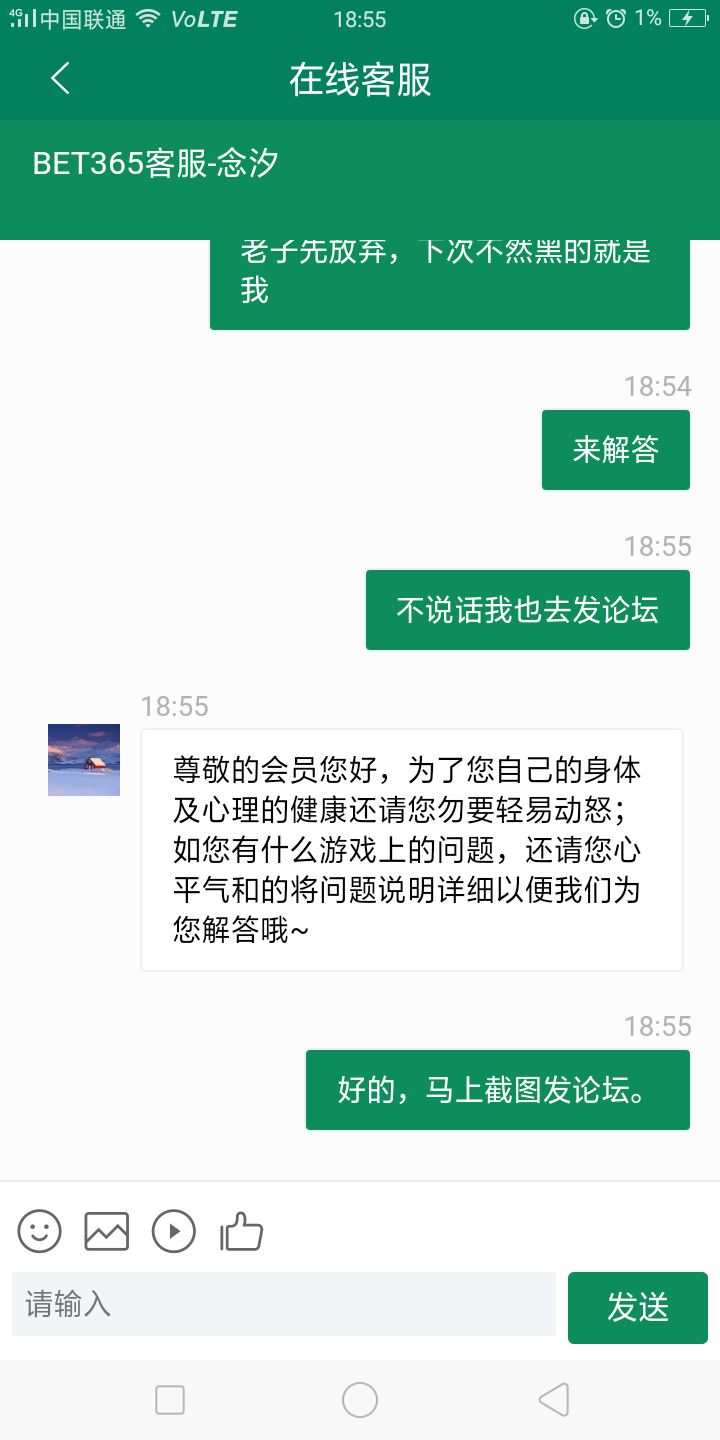Open the customer service agent's avatar
The image size is (720, 1440).
83,759
